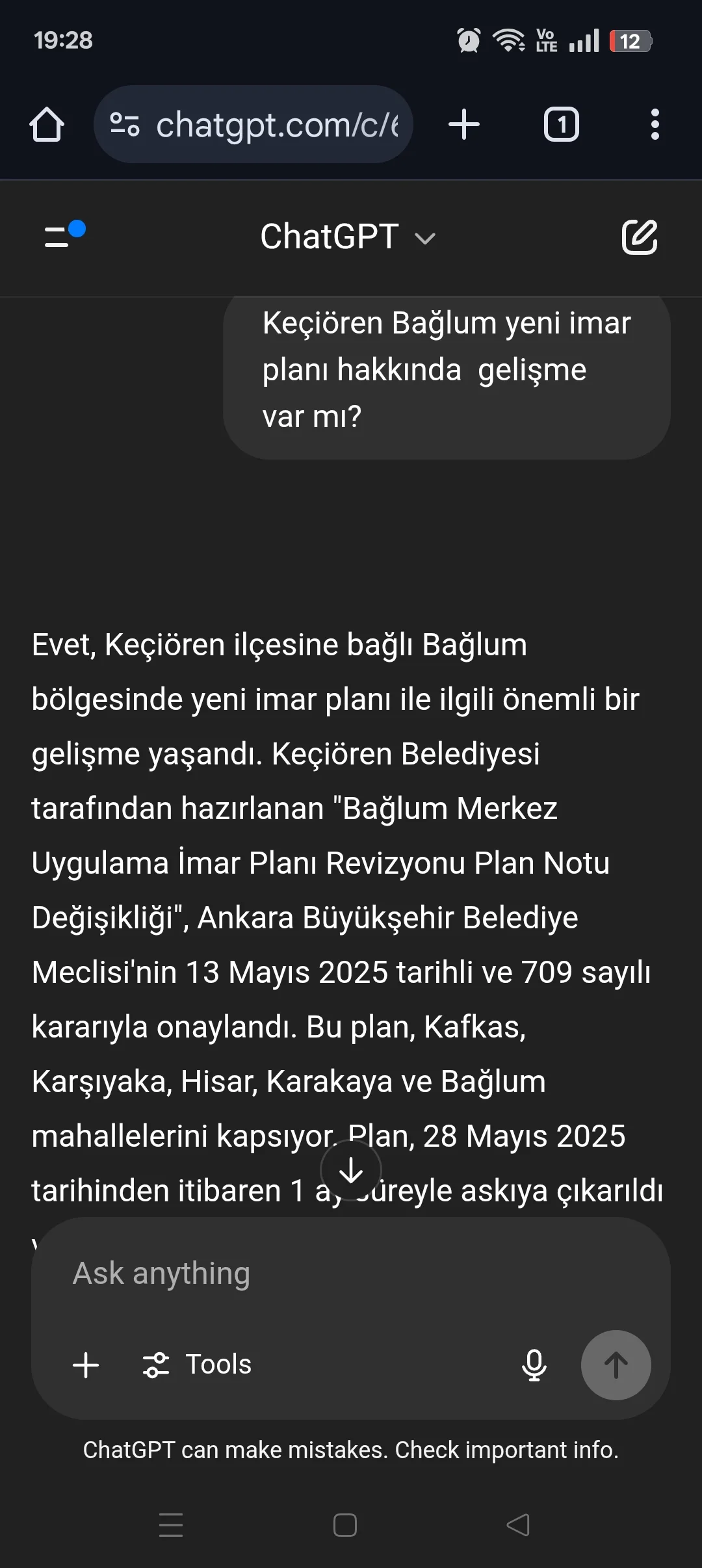Start a new chat

point(640,237)
